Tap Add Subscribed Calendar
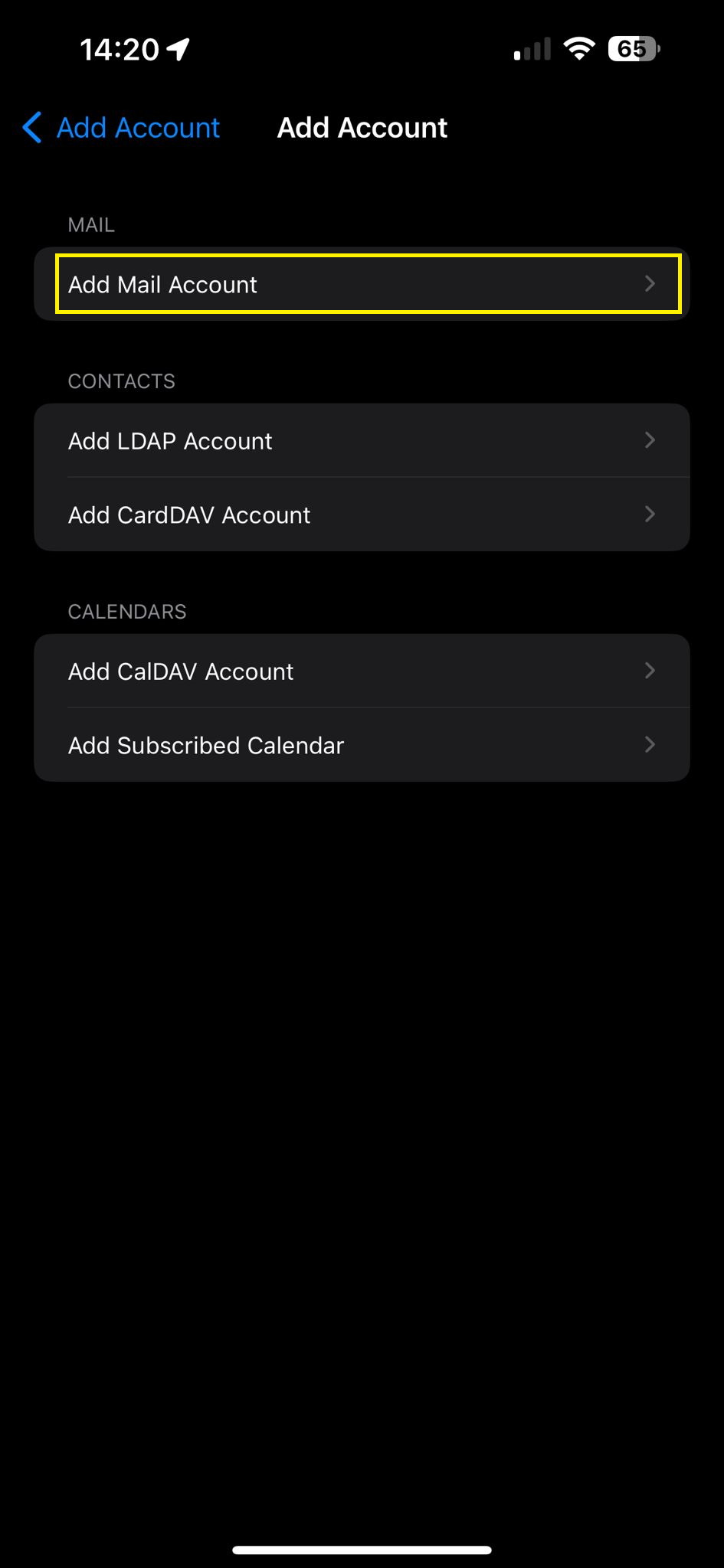Image resolution: width=724 pixels, height=1568 pixels. (x=362, y=745)
